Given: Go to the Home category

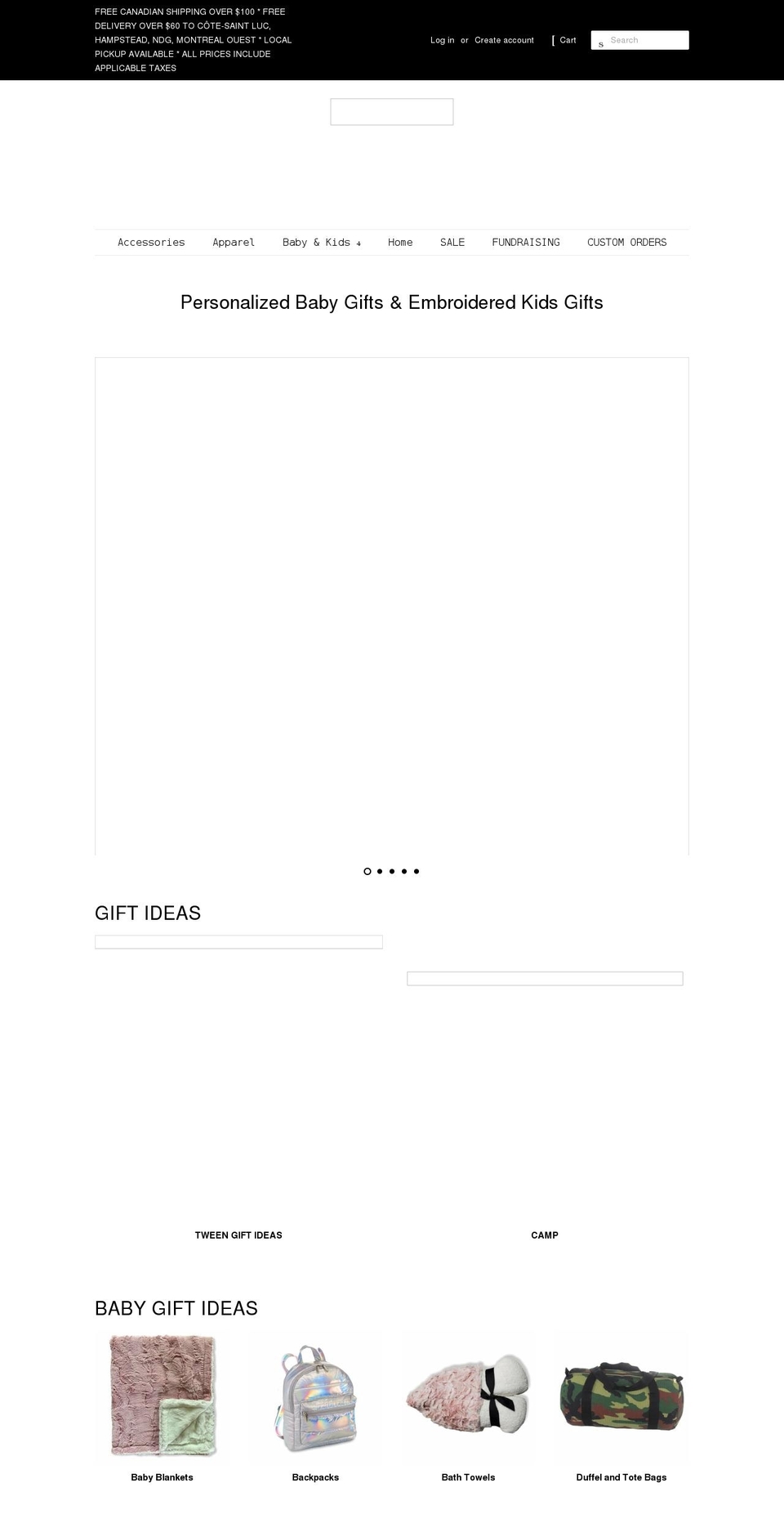Looking at the screenshot, I should coord(400,243).
